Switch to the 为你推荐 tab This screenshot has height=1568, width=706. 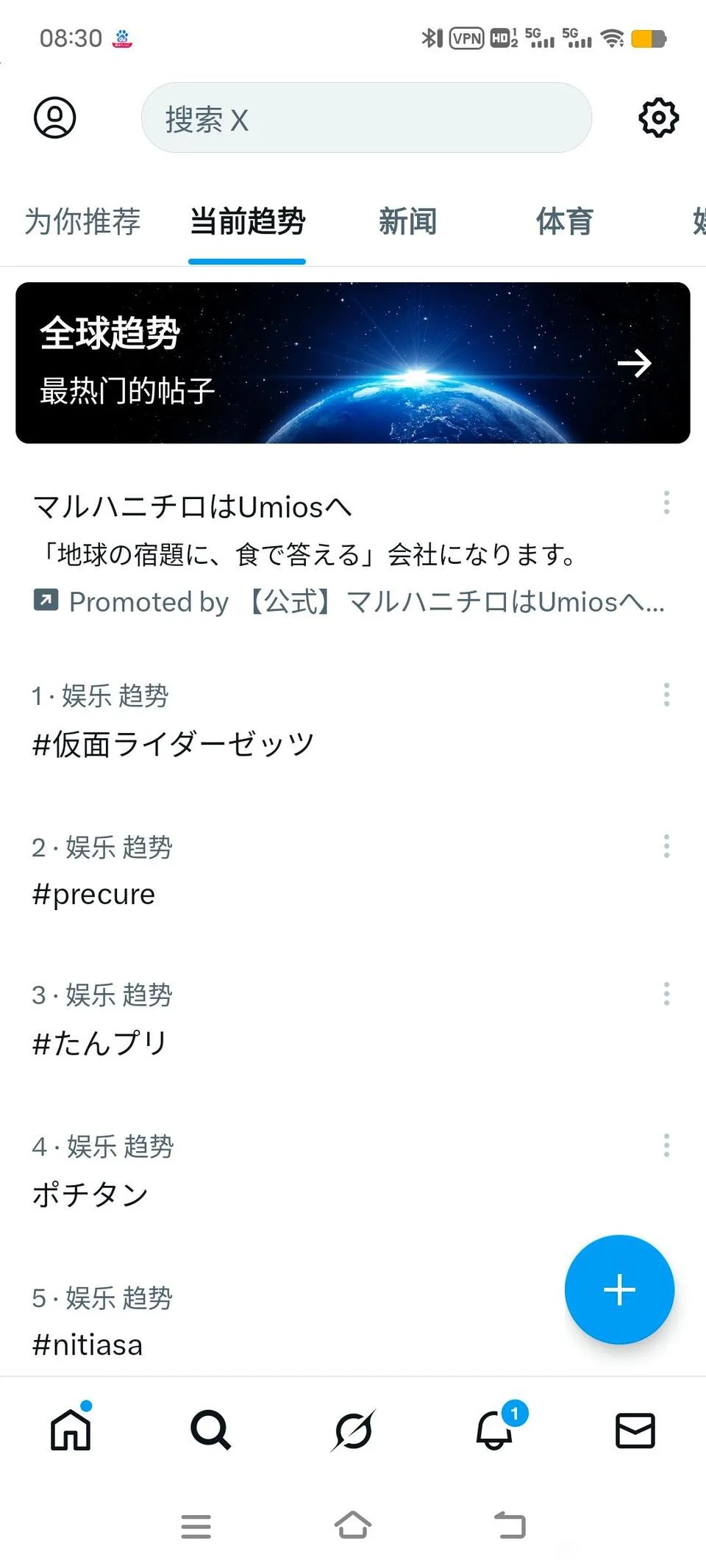pos(82,221)
